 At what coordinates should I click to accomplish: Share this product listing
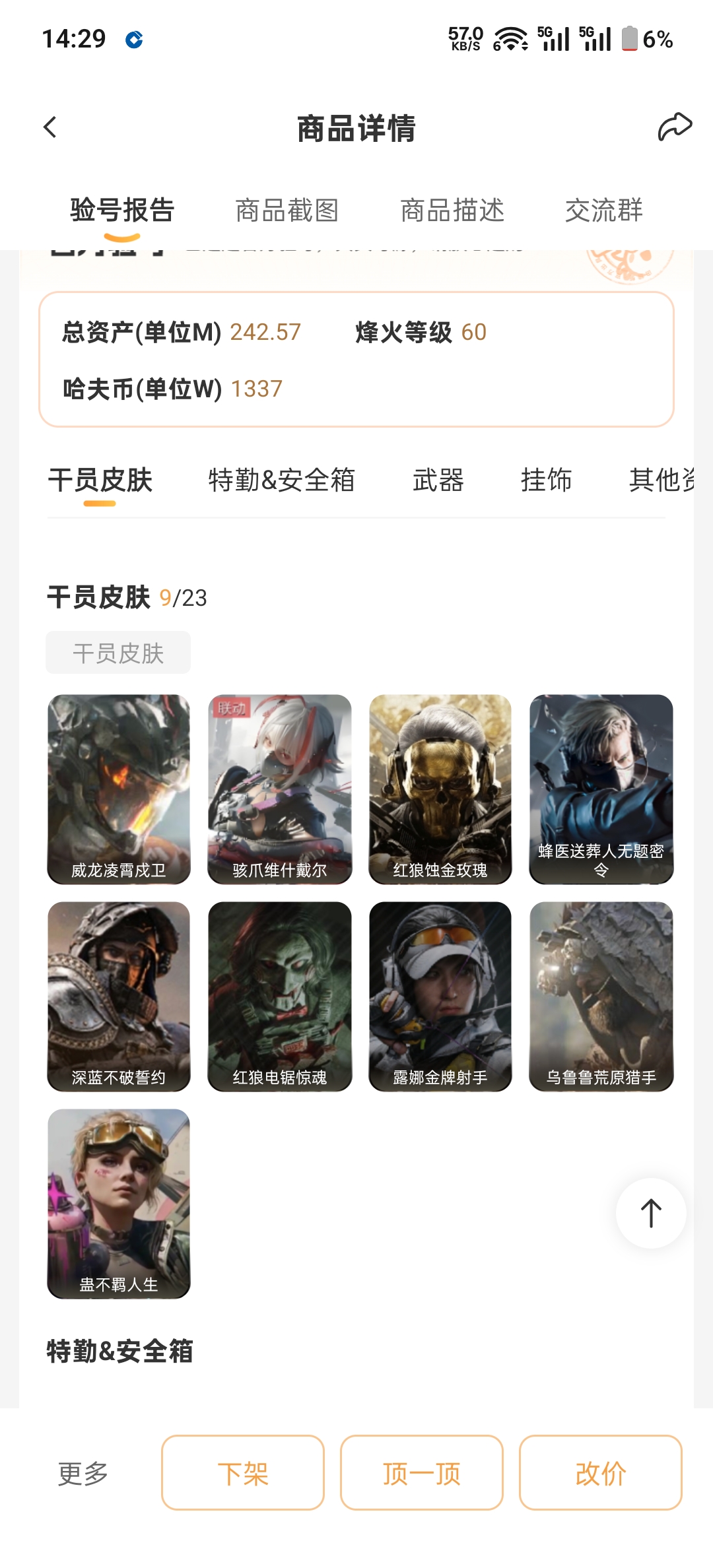click(674, 127)
